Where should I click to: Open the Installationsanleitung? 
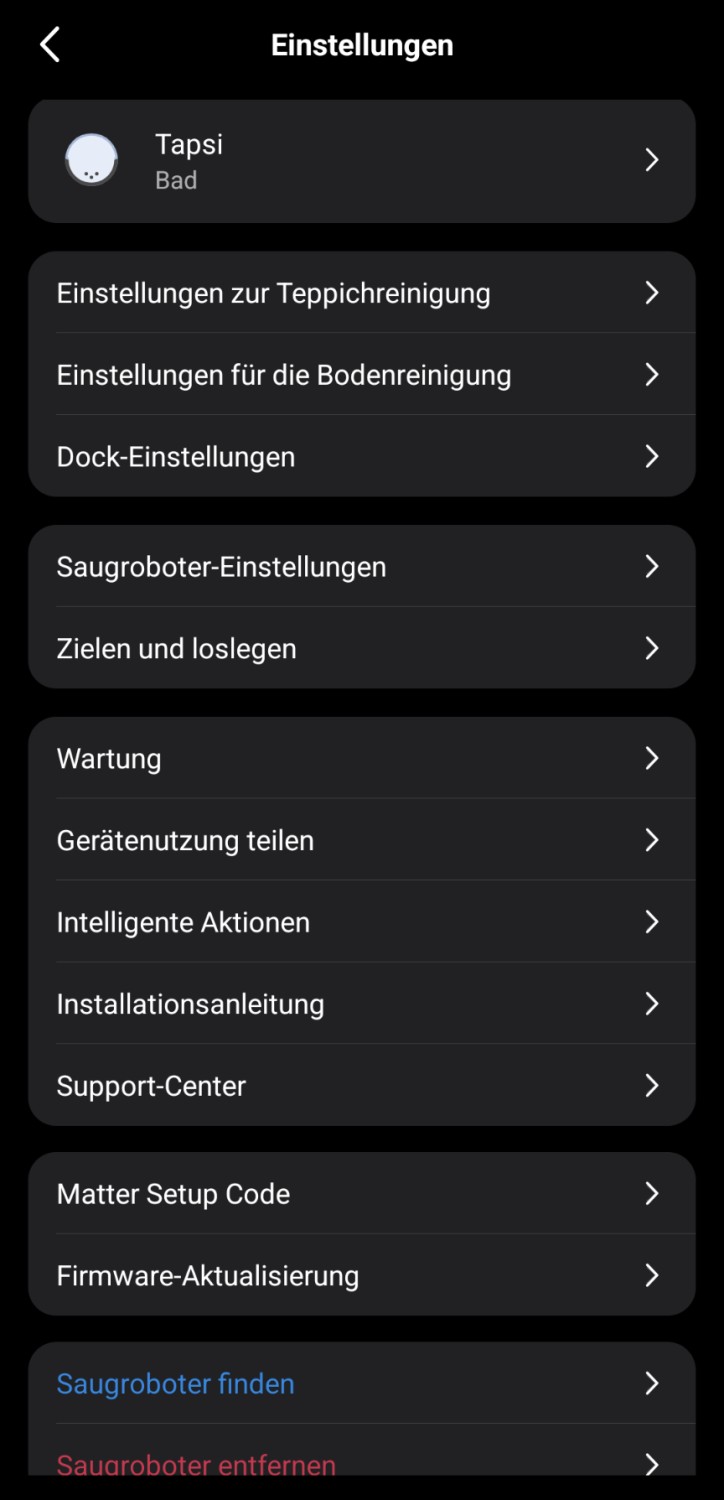point(361,1004)
